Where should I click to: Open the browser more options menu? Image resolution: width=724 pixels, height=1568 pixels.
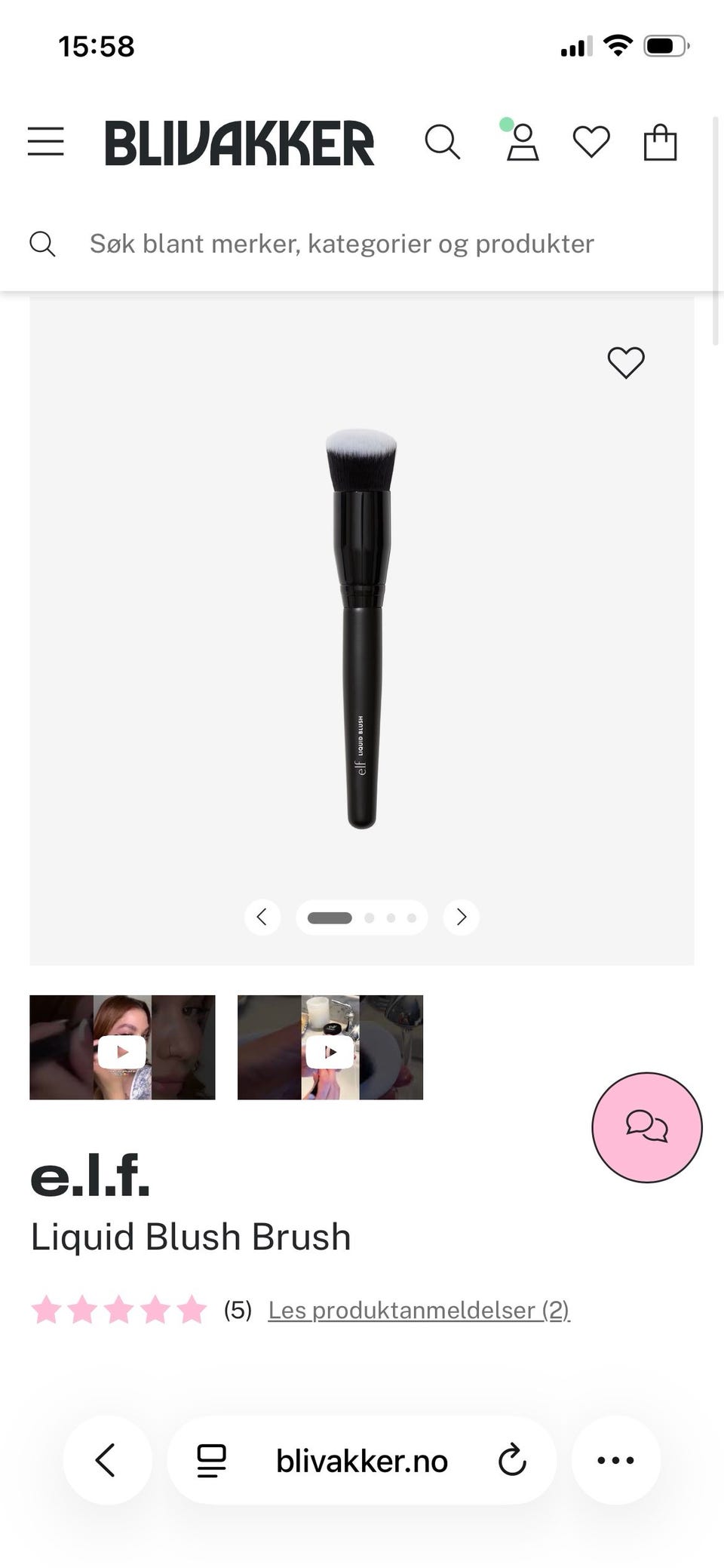pos(615,1460)
